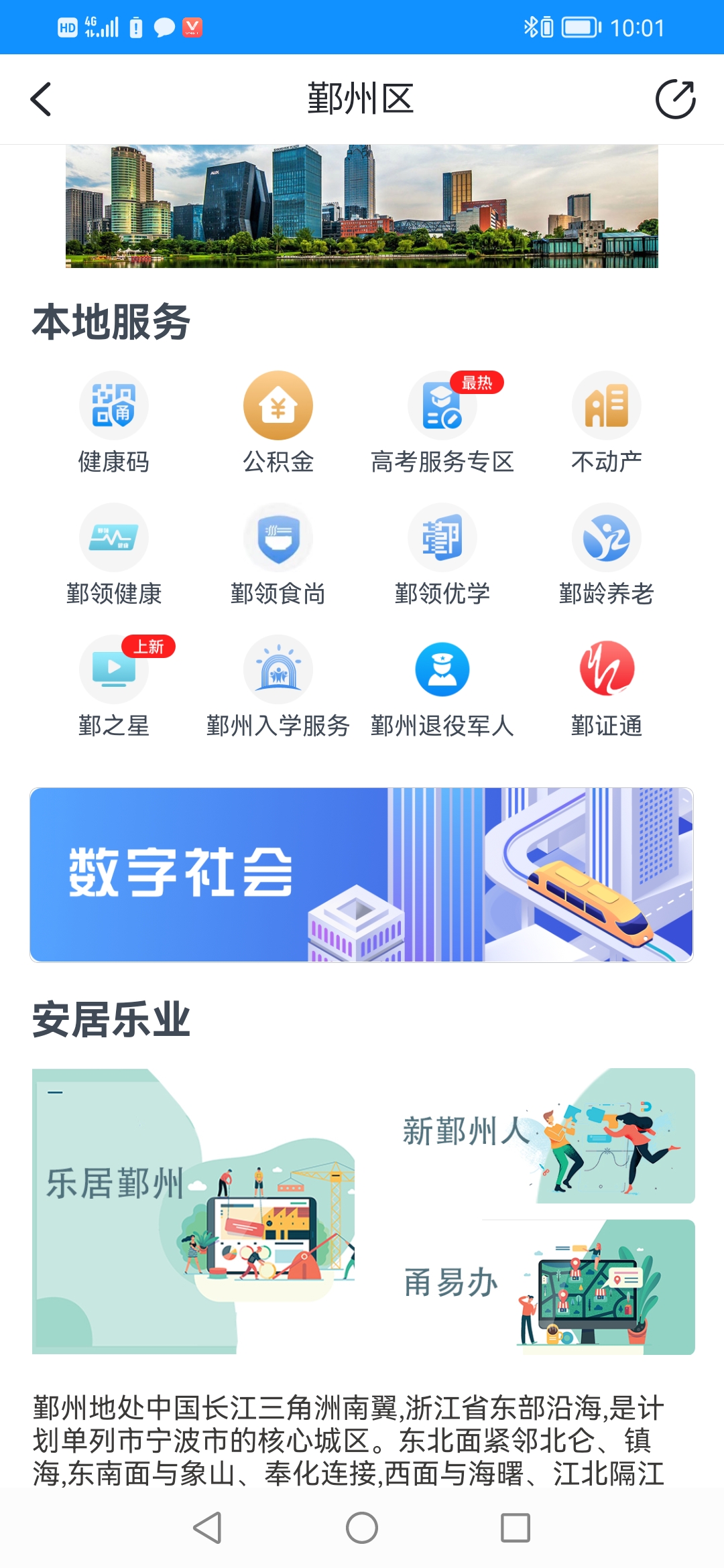This screenshot has height=1568, width=724.
Task: Open recent apps from navigation bar
Action: pos(516,1528)
